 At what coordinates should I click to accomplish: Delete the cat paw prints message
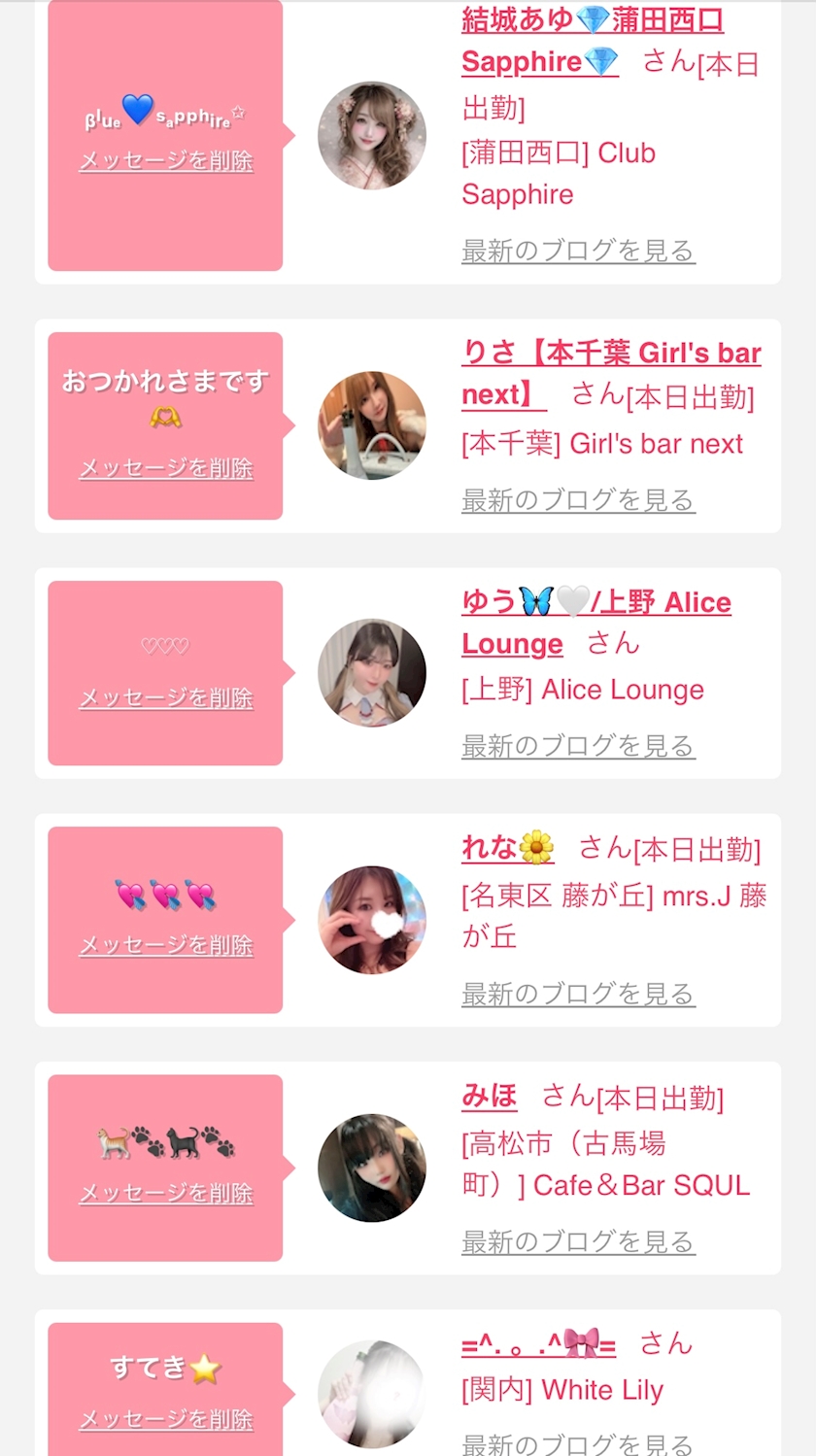[x=165, y=1193]
